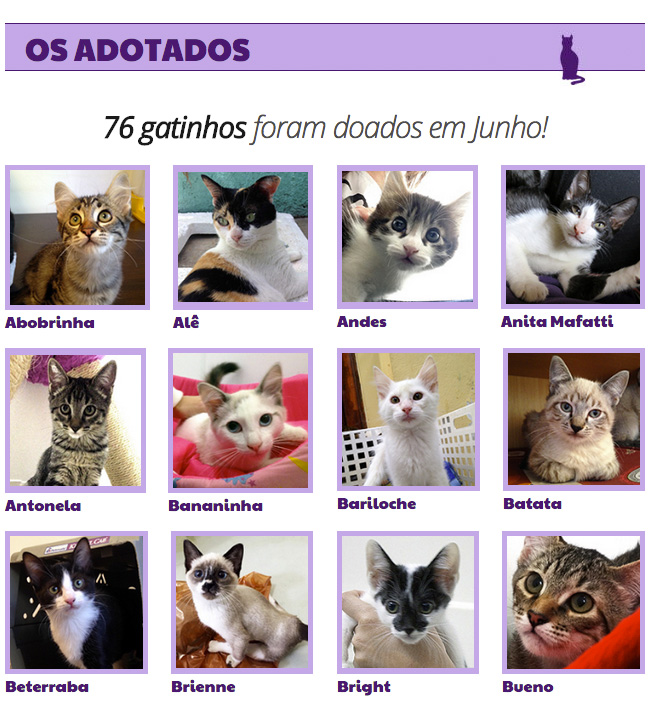650x701 pixels.
Task: View Brienne the cat's picture
Action: (242, 602)
